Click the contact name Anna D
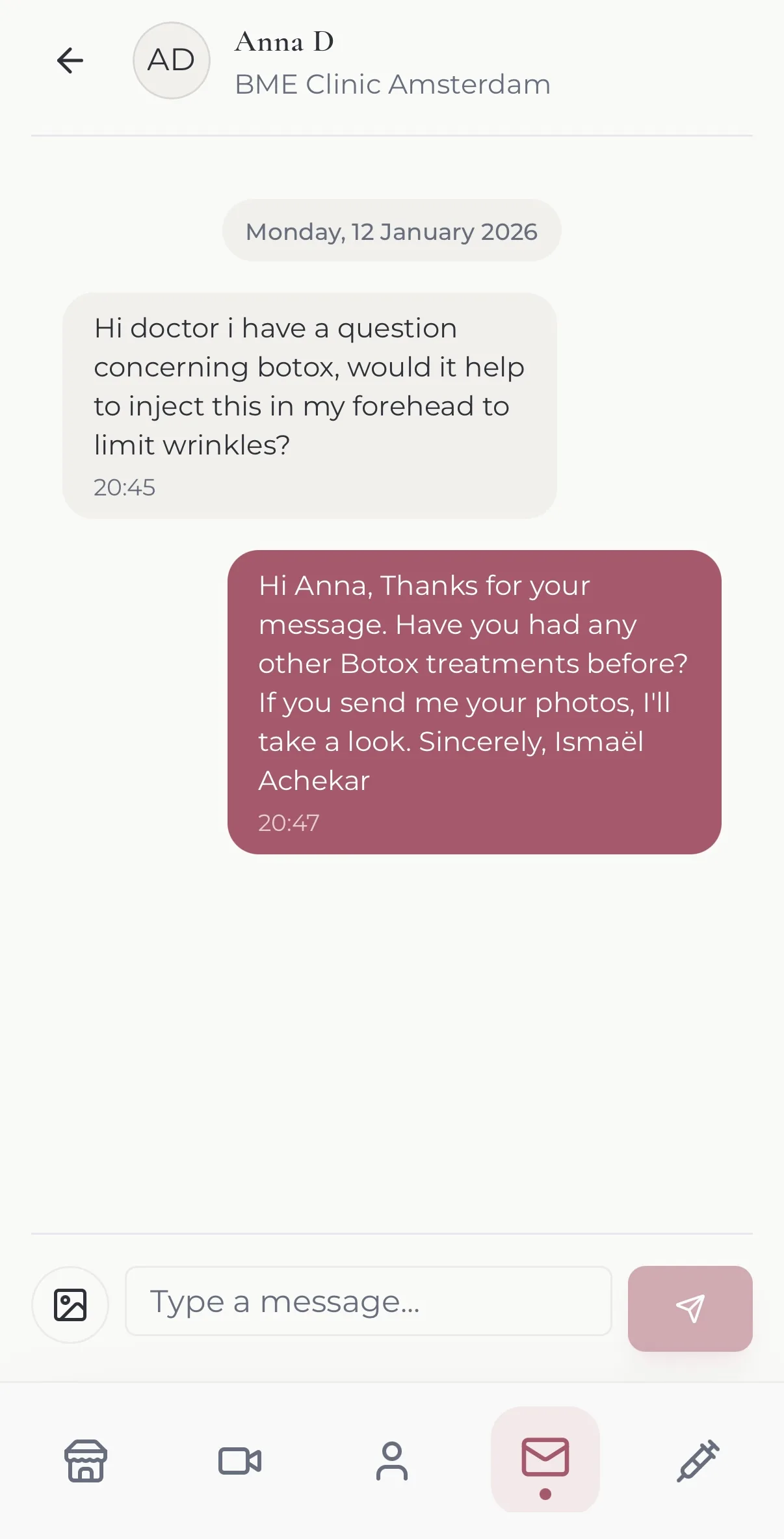 pyautogui.click(x=284, y=42)
